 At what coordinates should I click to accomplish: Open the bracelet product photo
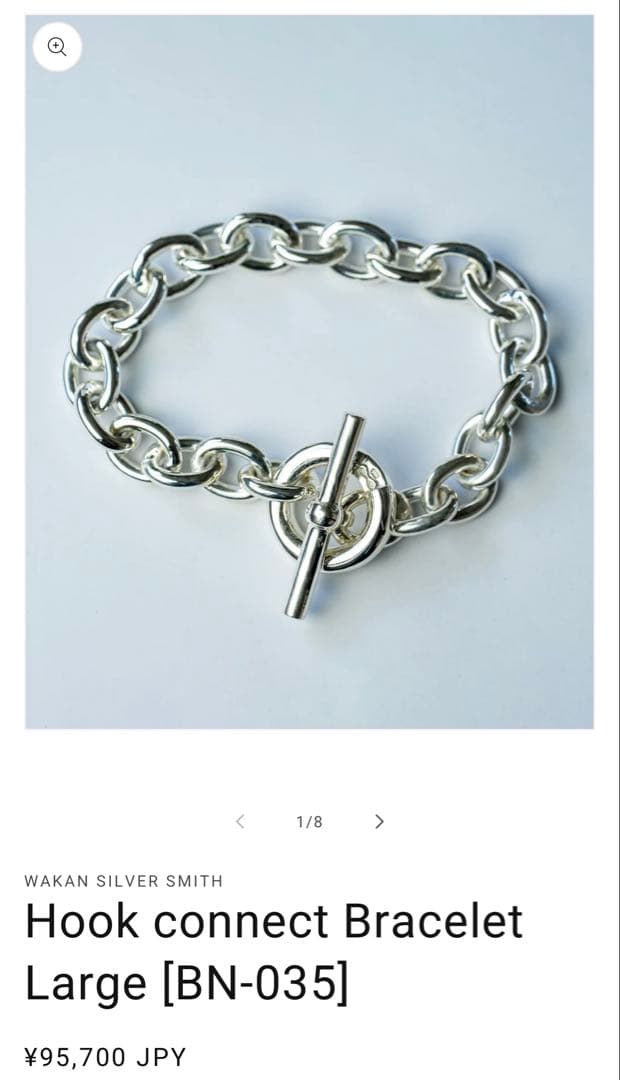point(310,400)
